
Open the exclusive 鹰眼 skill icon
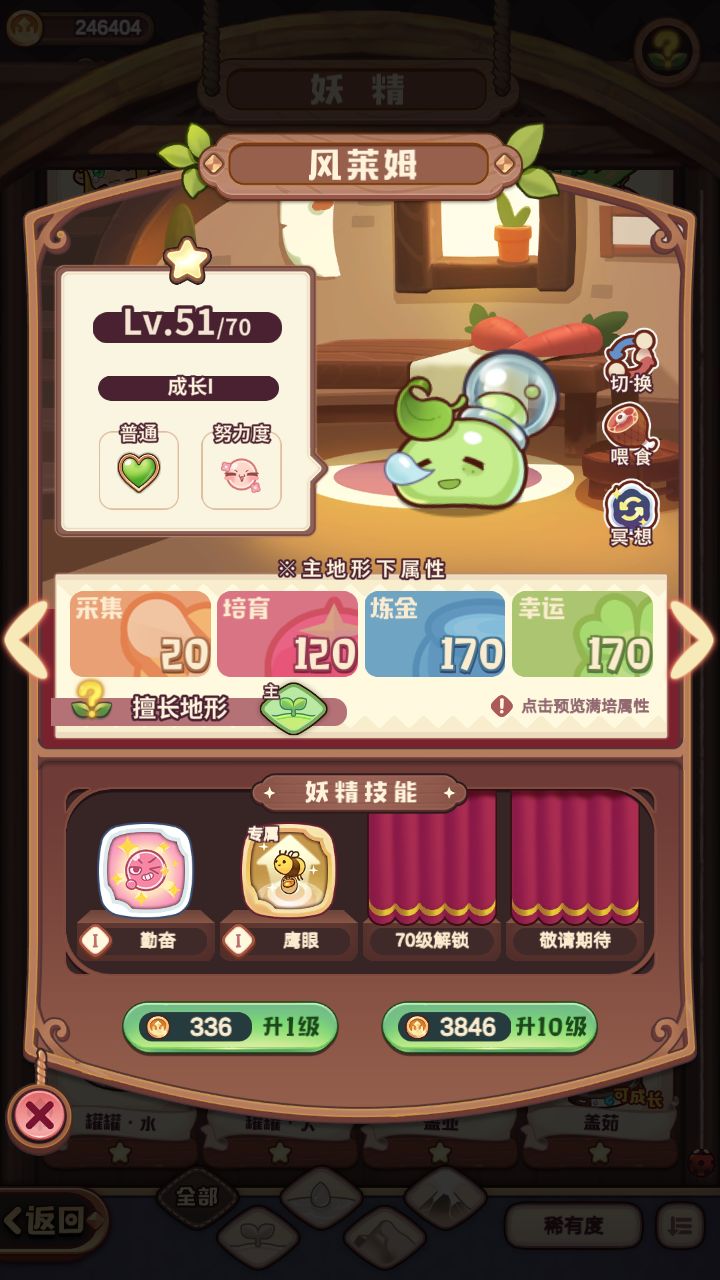(x=287, y=870)
